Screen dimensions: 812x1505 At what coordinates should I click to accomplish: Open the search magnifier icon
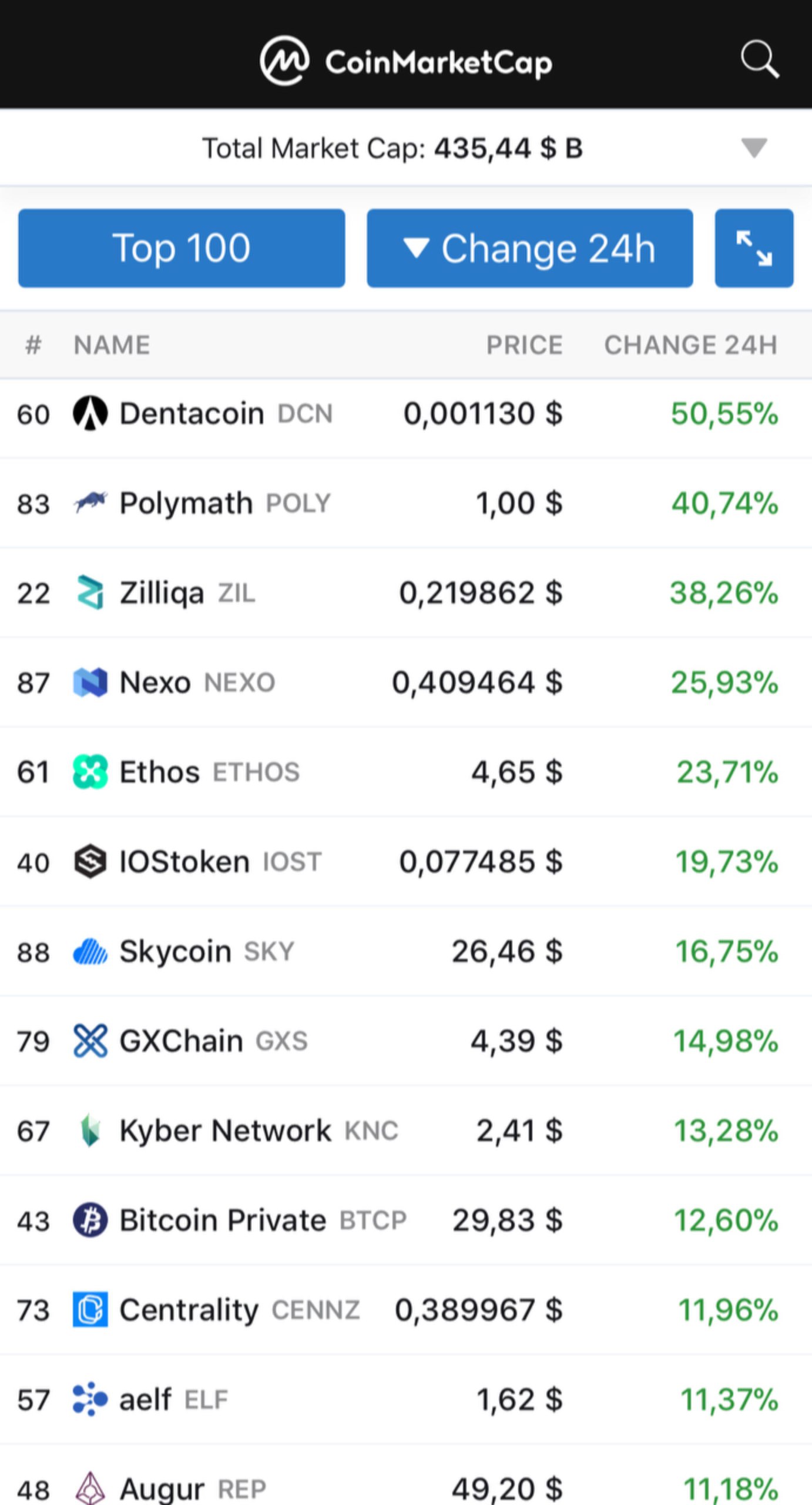[759, 59]
